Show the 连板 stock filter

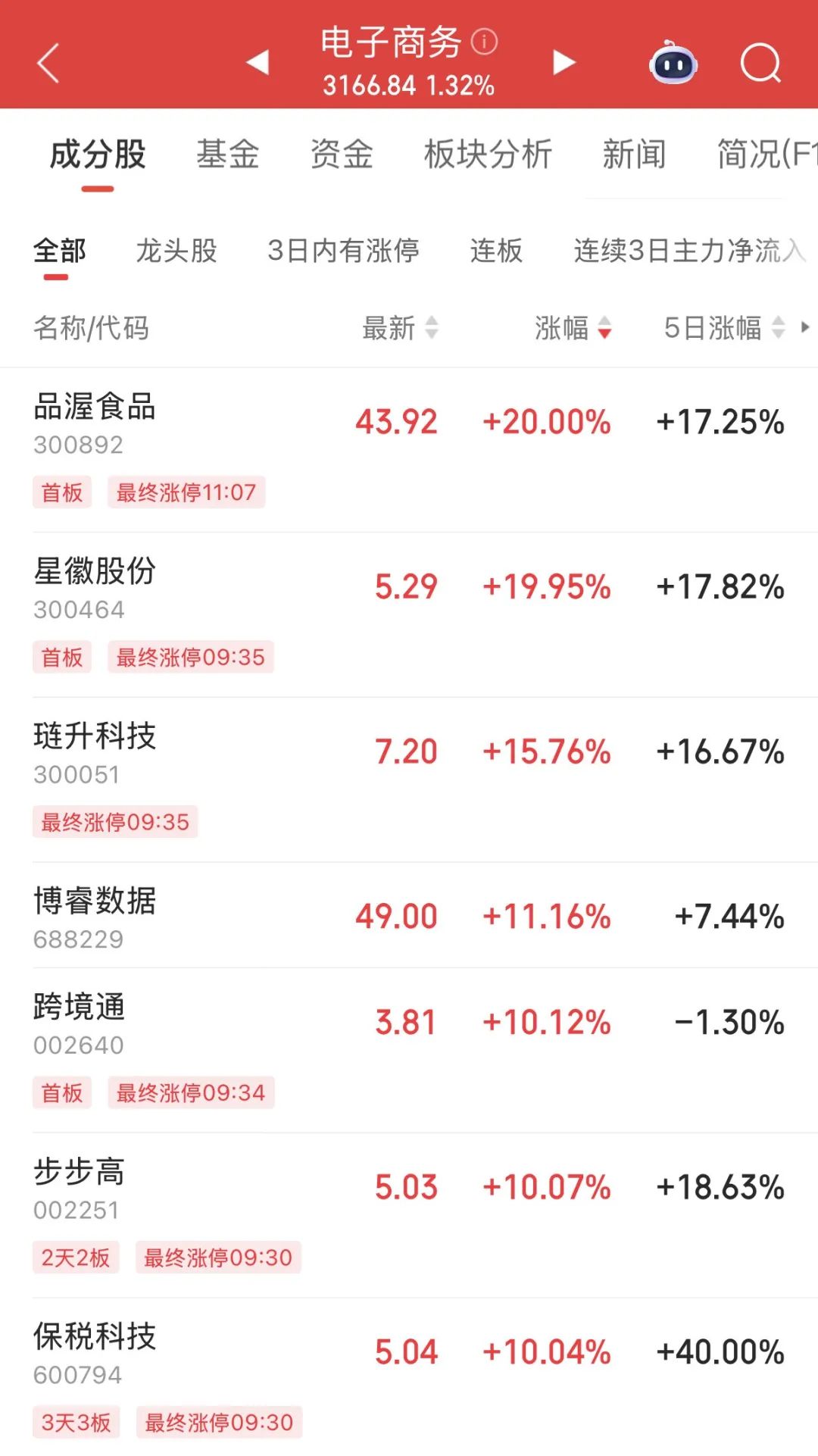tap(496, 251)
